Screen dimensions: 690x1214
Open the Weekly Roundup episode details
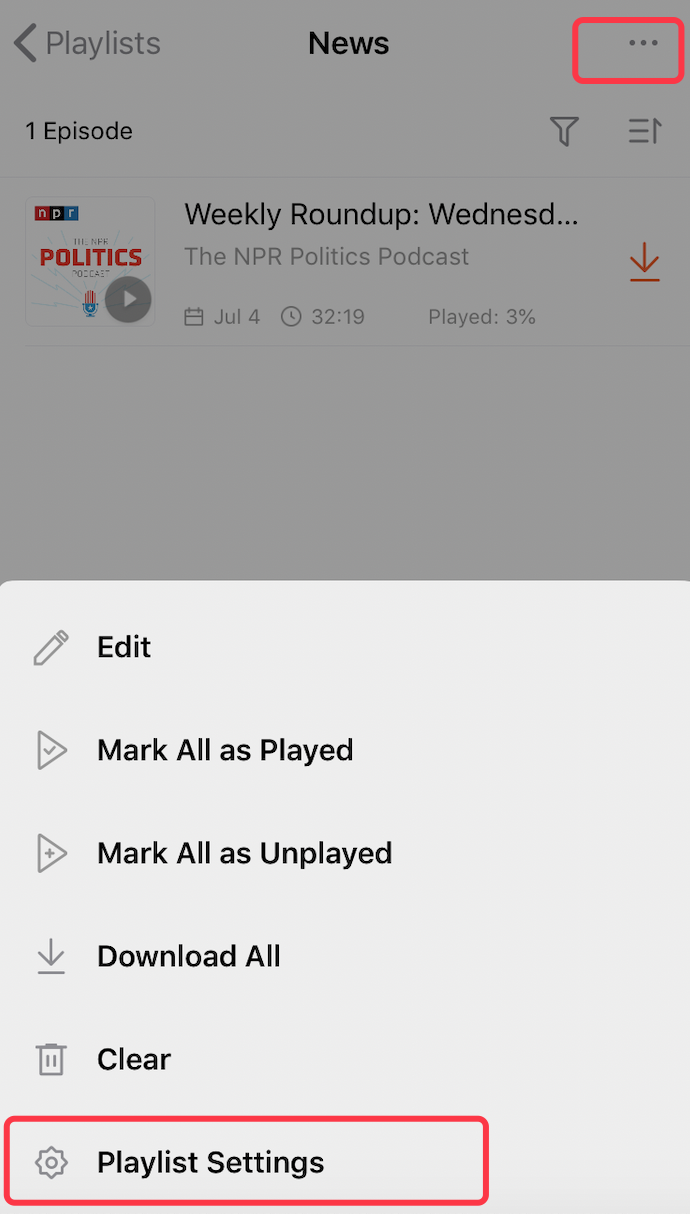381,215
